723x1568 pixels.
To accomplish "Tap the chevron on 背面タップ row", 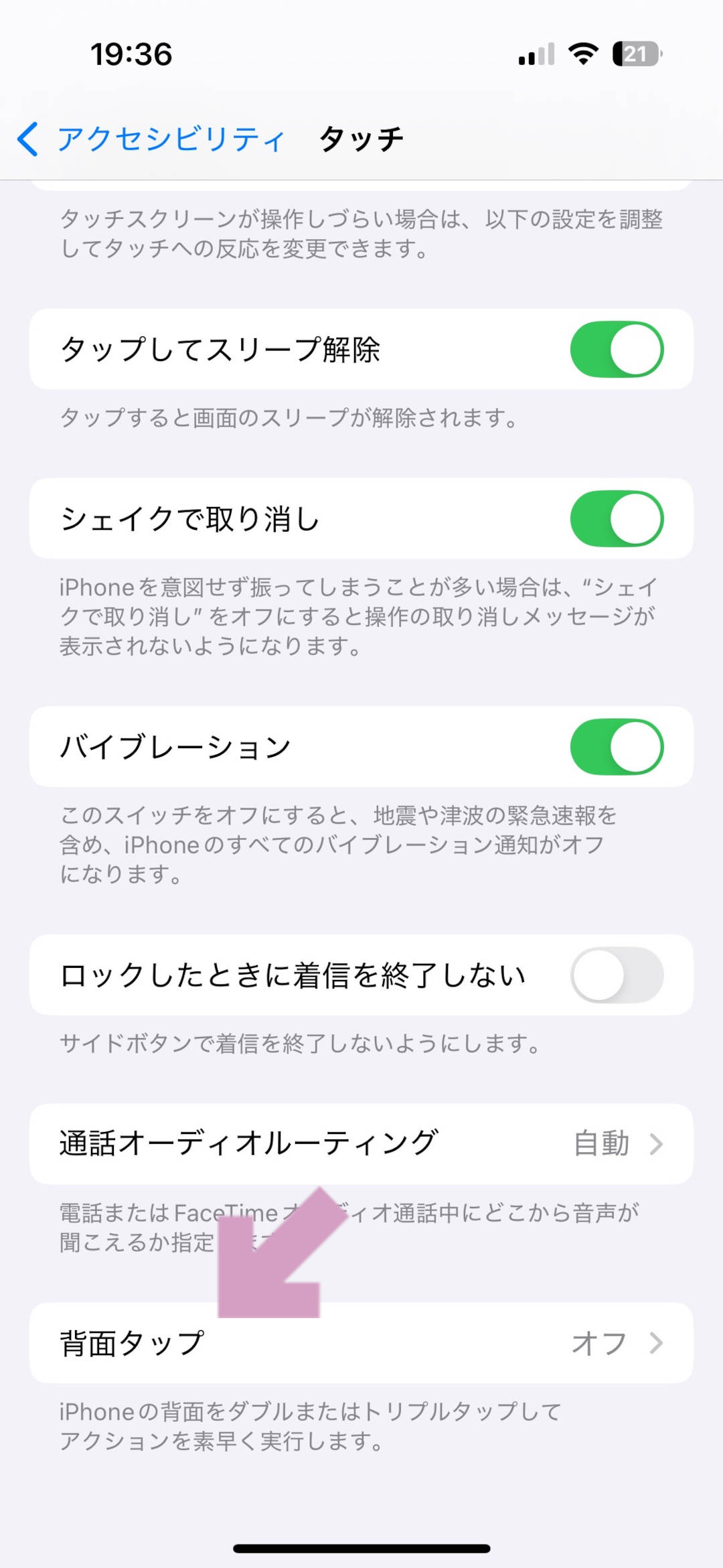I will [656, 1342].
